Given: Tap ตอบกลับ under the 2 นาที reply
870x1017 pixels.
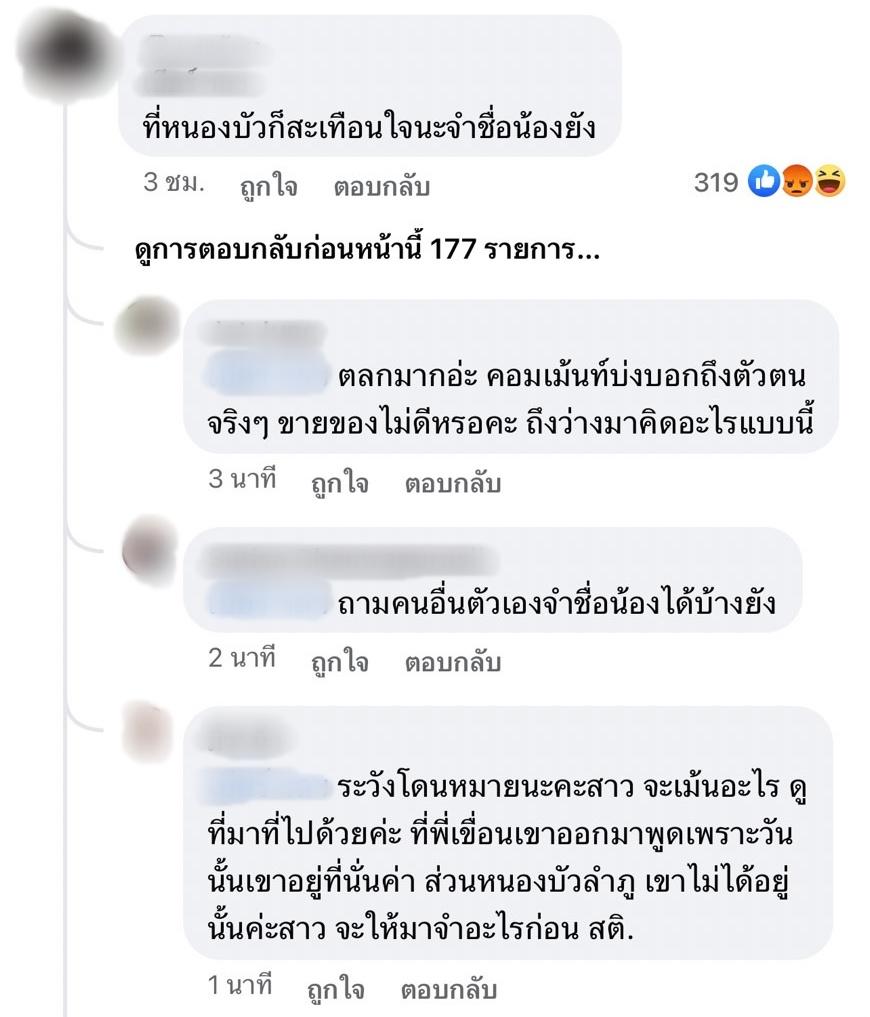Looking at the screenshot, I should click(x=452, y=661).
